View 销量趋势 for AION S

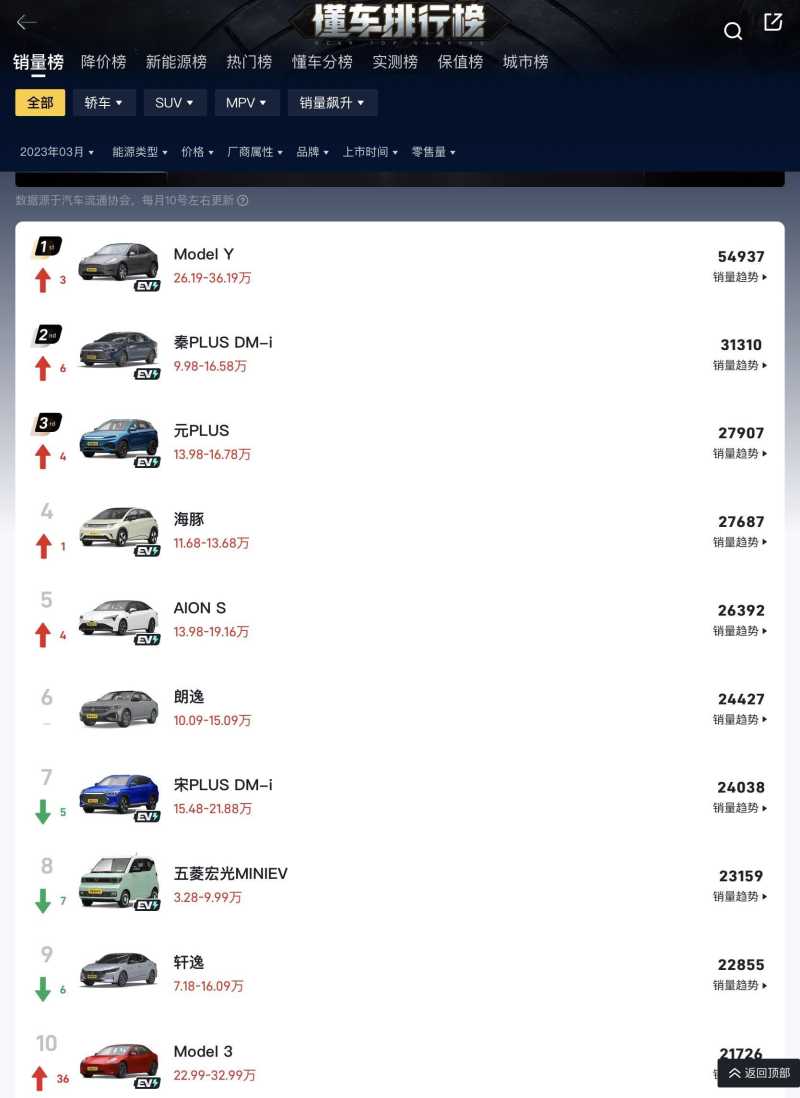(x=740, y=631)
